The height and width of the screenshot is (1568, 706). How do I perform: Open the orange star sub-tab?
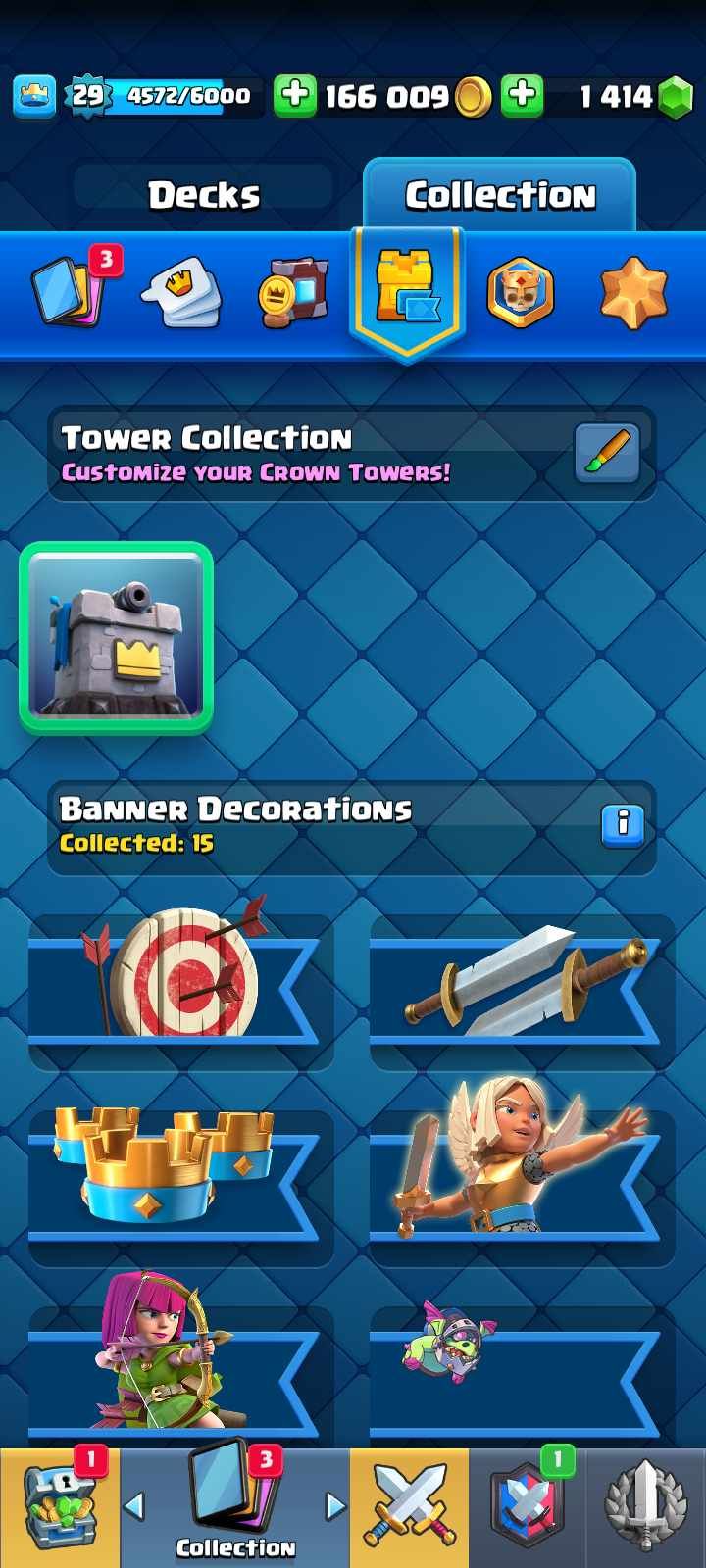633,292
